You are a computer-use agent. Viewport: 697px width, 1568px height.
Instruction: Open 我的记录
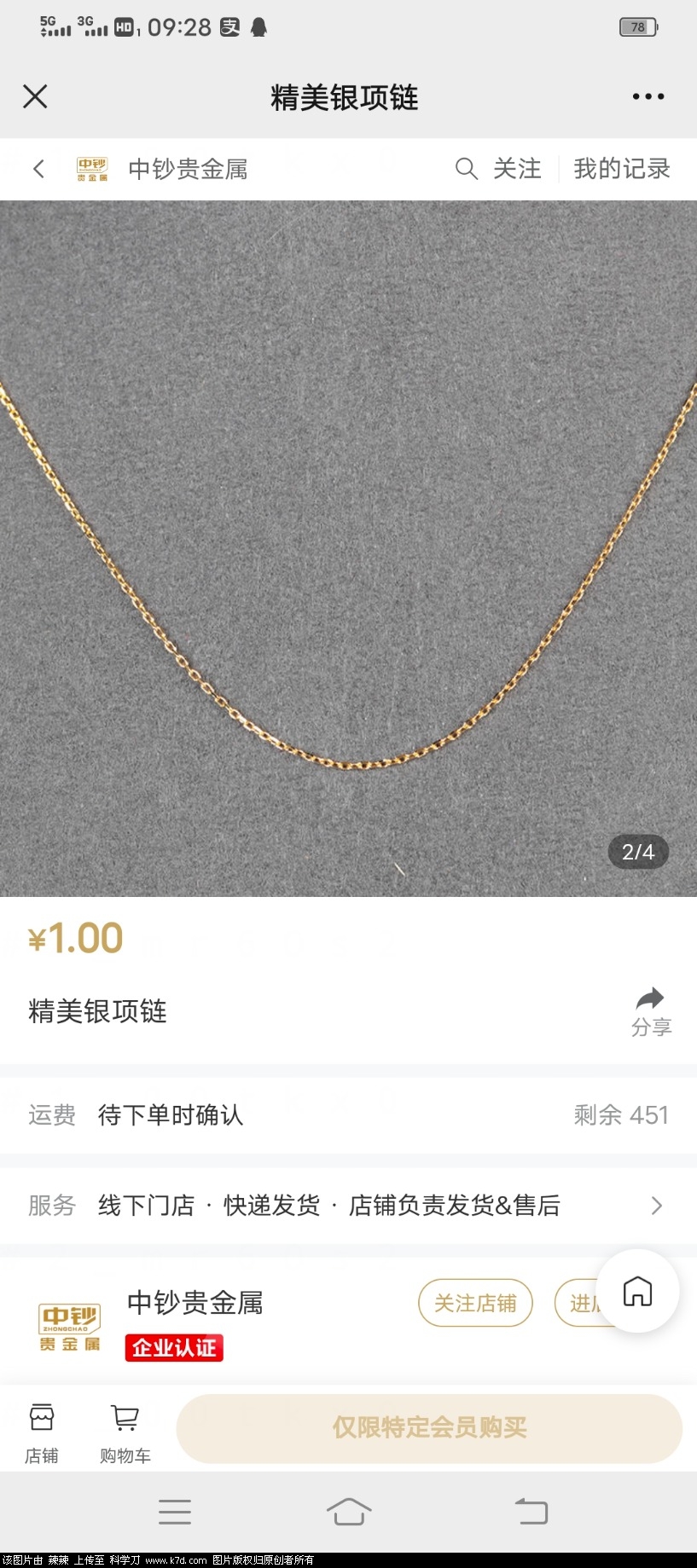621,169
